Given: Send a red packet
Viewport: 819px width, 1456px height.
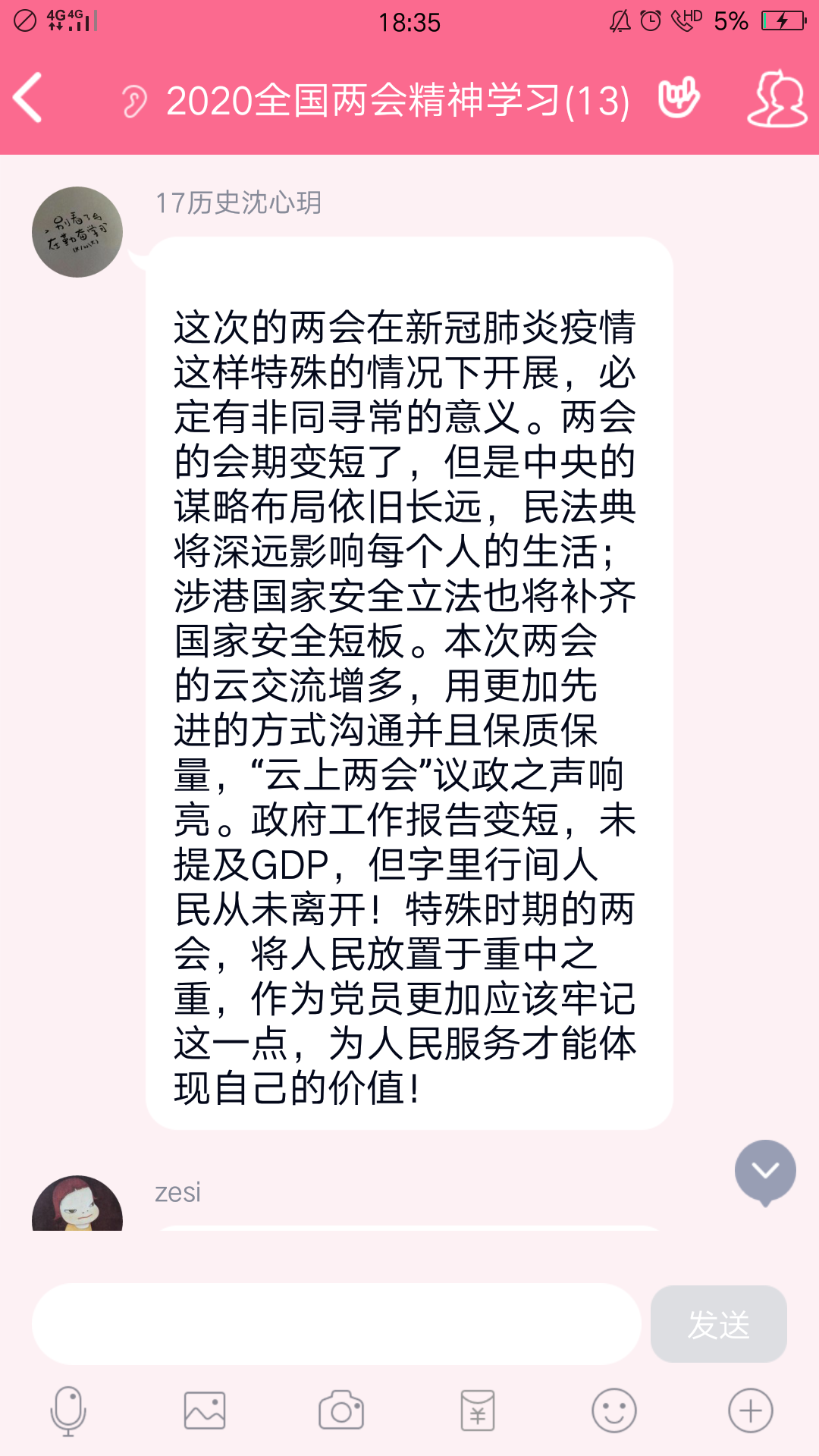Looking at the screenshot, I should click(x=478, y=1411).
